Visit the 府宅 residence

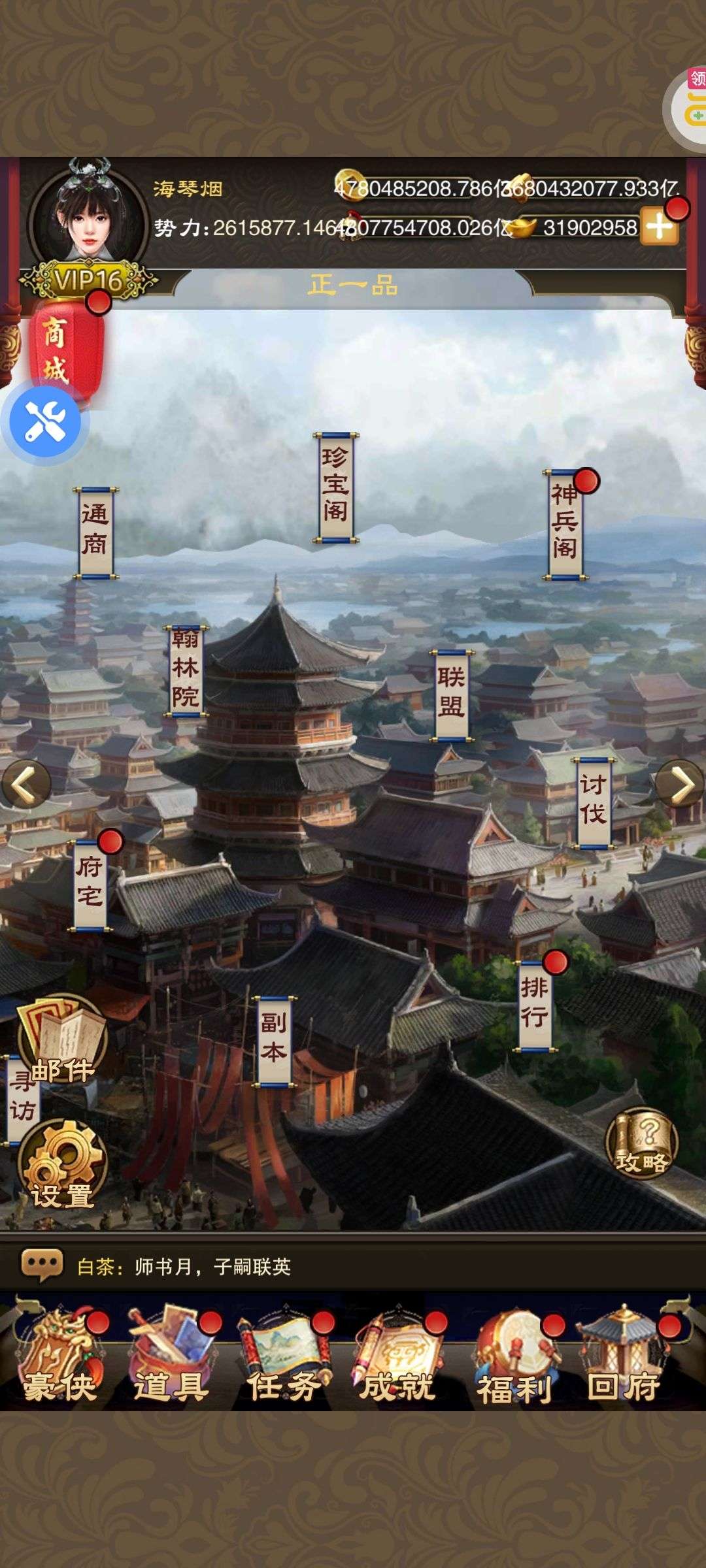pos(90,885)
